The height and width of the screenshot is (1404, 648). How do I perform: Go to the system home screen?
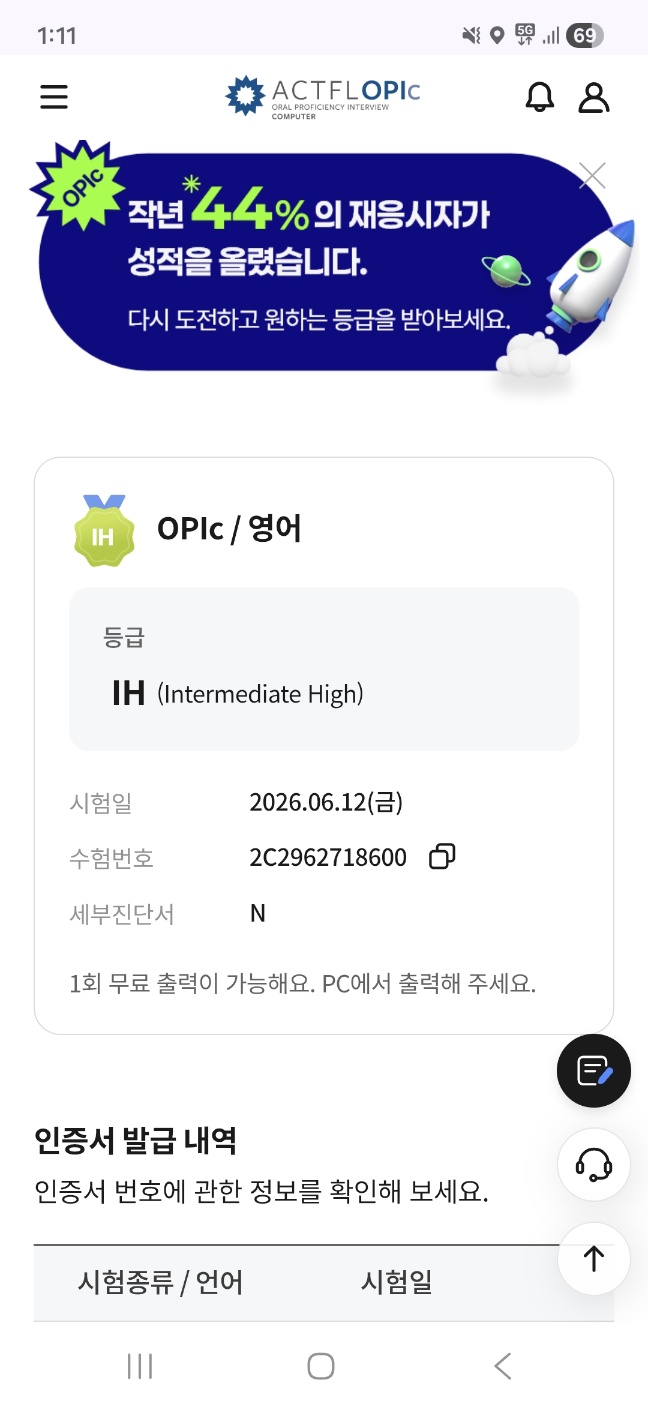321,1366
